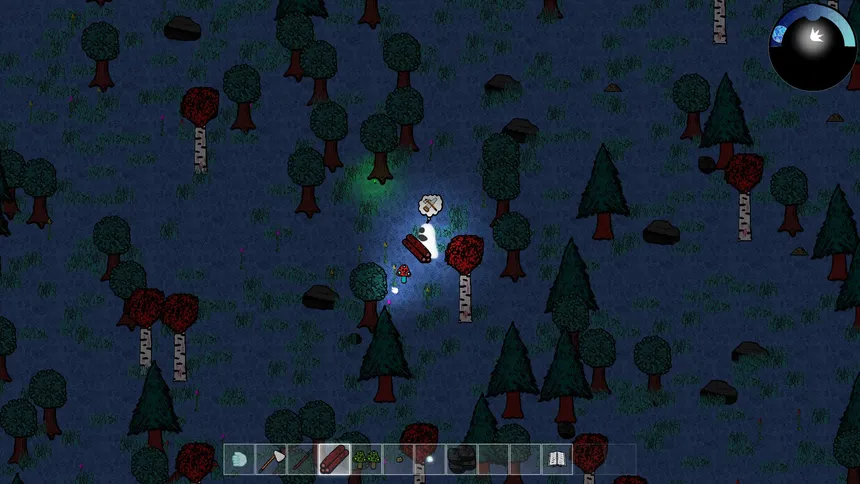Viewport: 860px width, 484px height.
Task: Select the glowing orb hotbar slot
Action: click(430, 460)
